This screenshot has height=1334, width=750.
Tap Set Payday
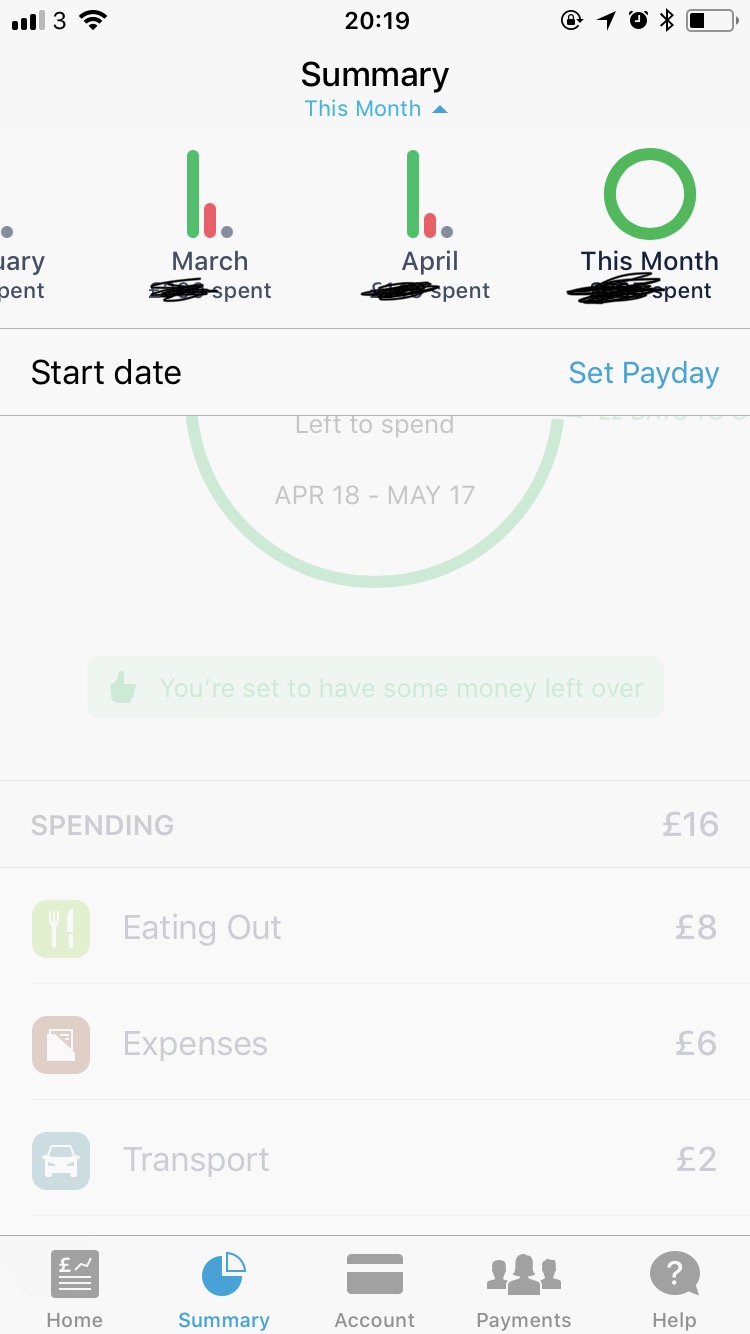643,372
